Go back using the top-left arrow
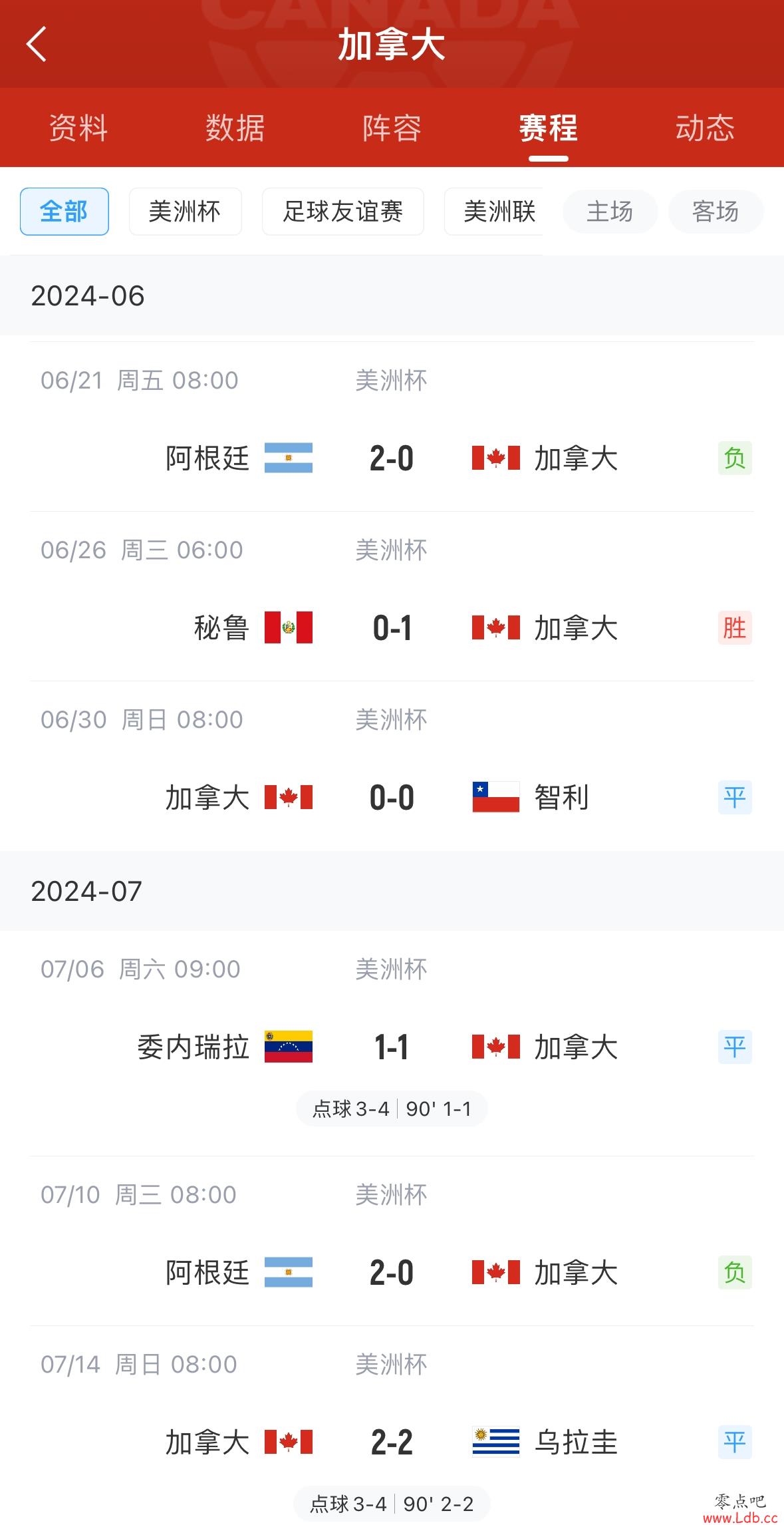Image resolution: width=784 pixels, height=1525 pixels. (x=37, y=44)
